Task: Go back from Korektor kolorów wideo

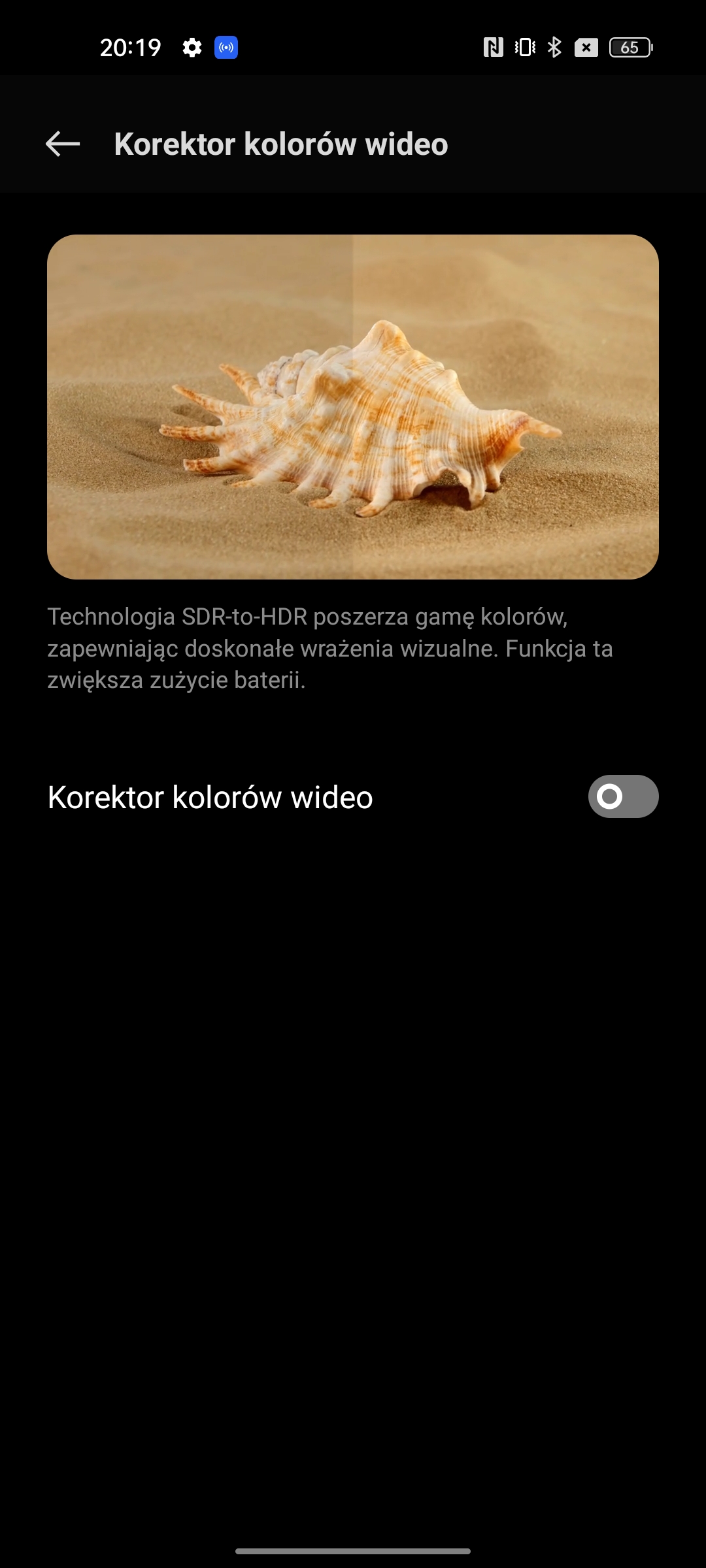Action: (x=63, y=144)
